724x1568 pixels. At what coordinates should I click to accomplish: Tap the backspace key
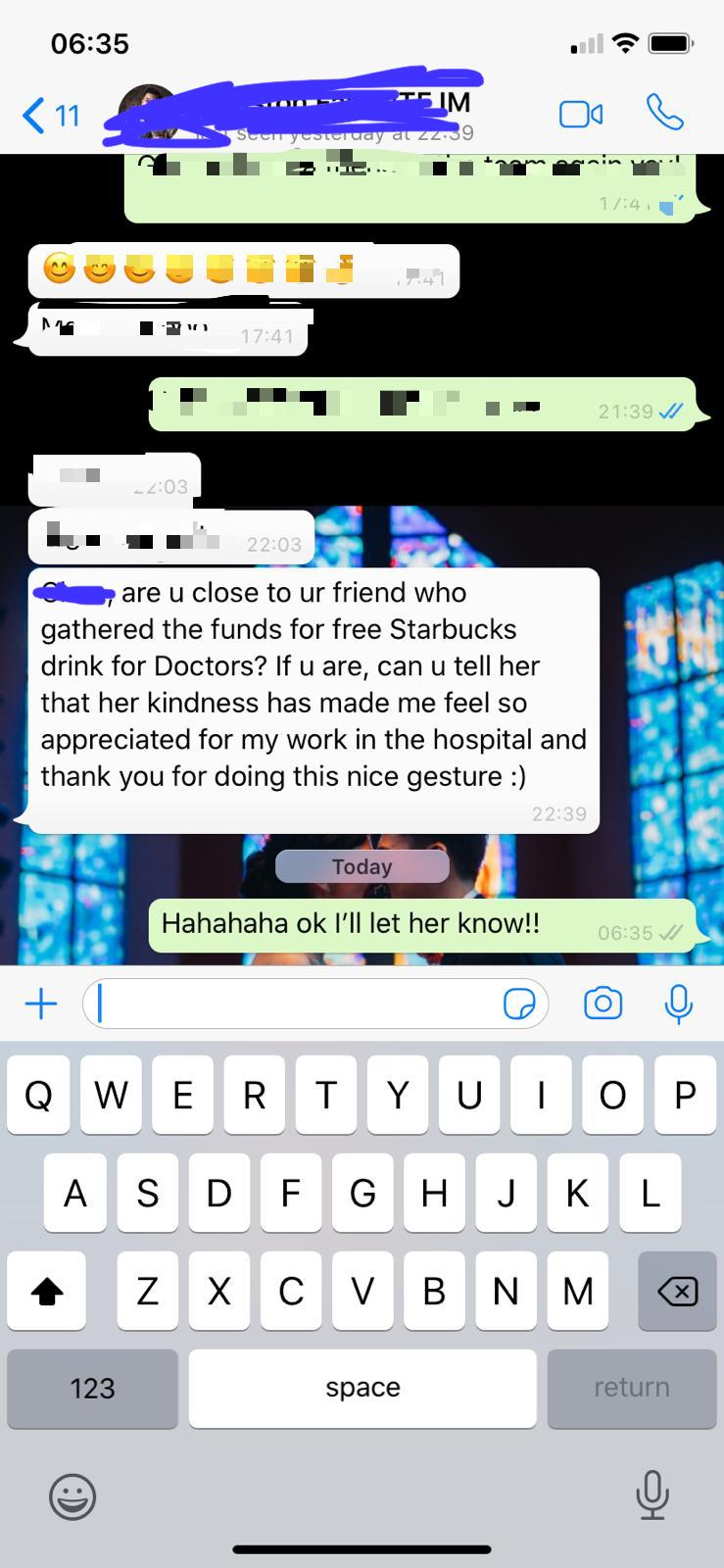click(x=677, y=1292)
